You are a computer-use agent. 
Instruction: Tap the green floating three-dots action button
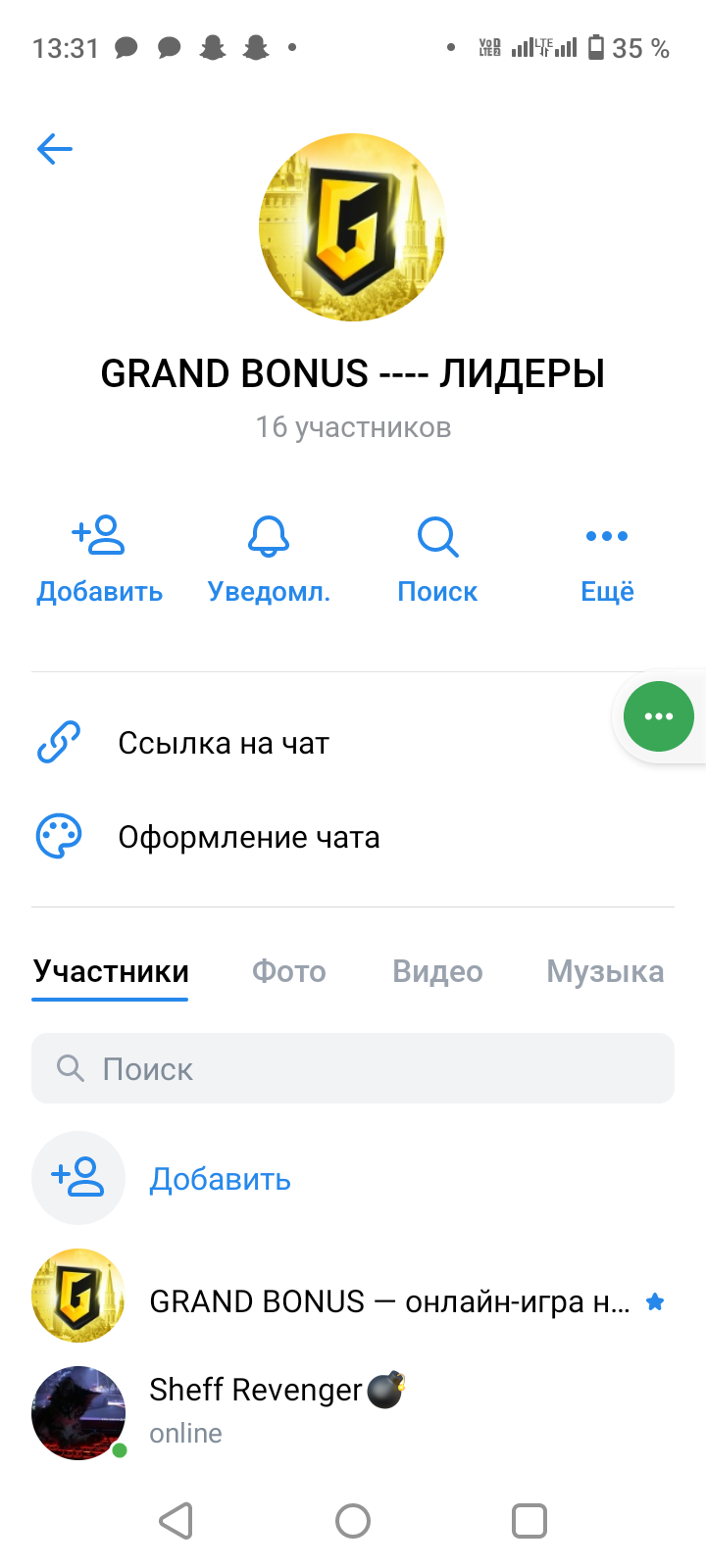[x=658, y=716]
